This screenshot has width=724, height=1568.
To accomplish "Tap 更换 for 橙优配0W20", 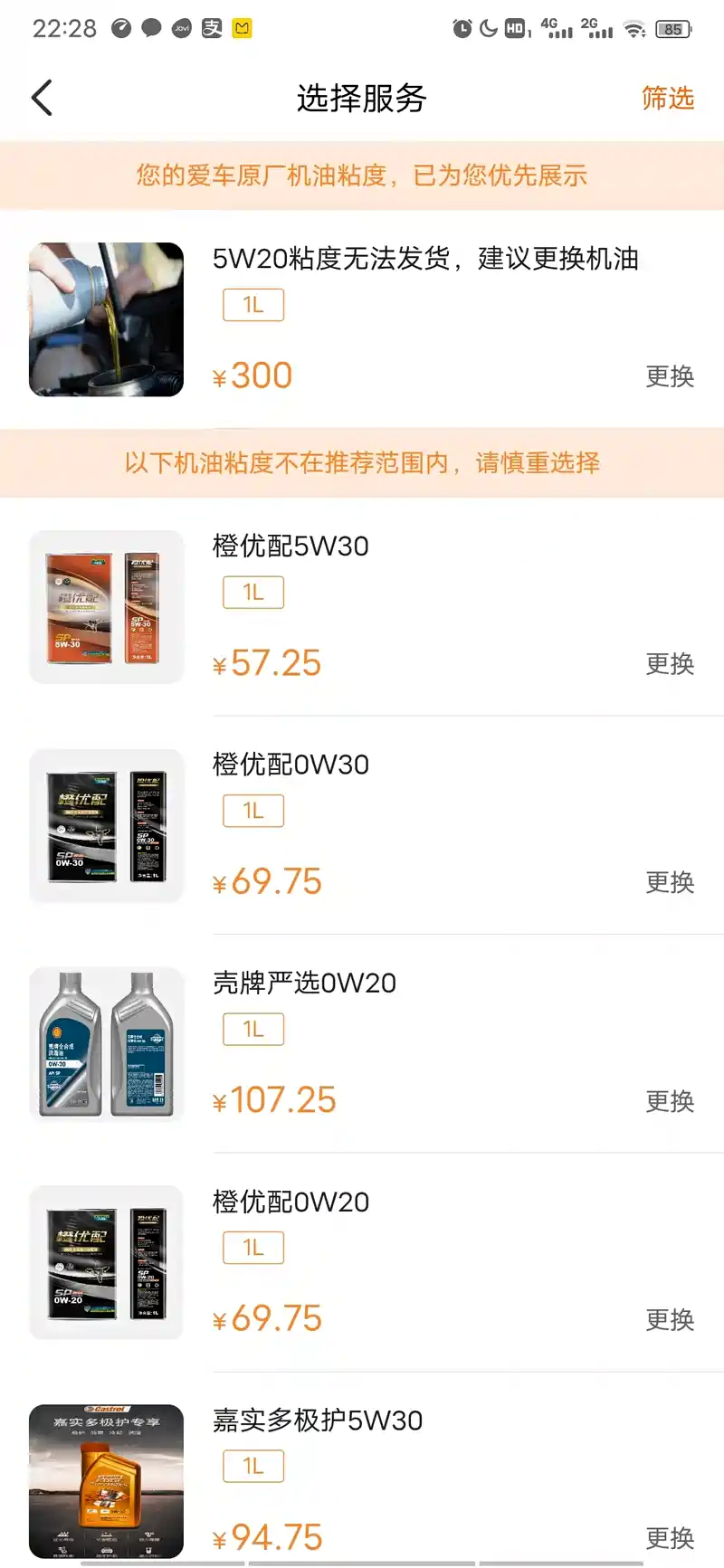I will [669, 1320].
